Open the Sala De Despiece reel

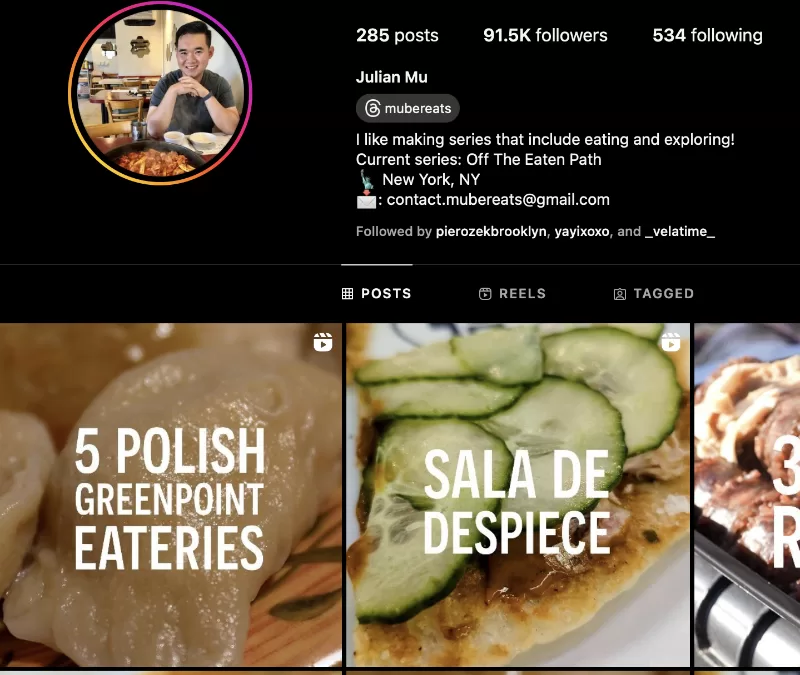[x=517, y=495]
